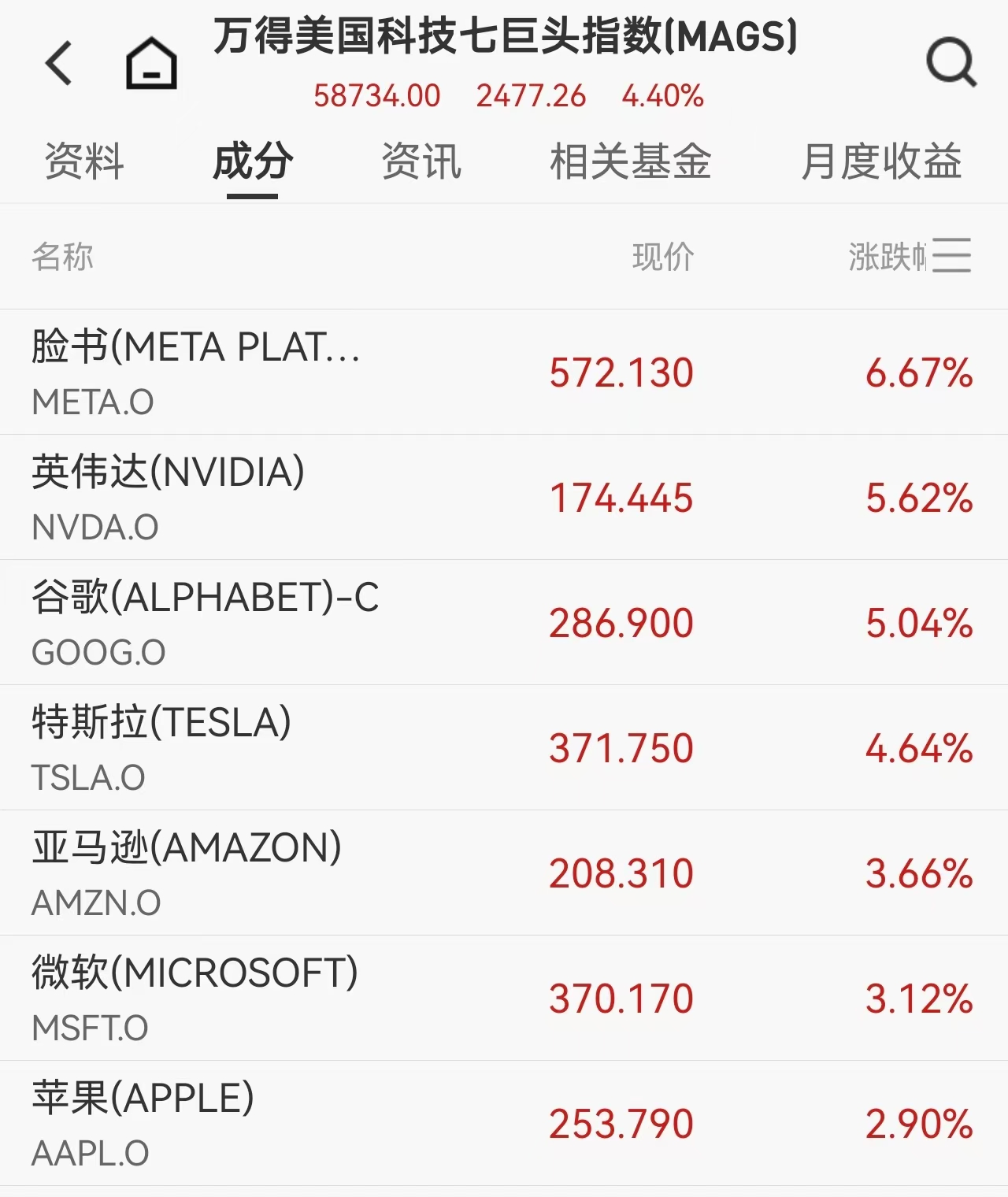Open the 相关基金 tab
Screen dimensions: 1008x1197
click(x=630, y=162)
